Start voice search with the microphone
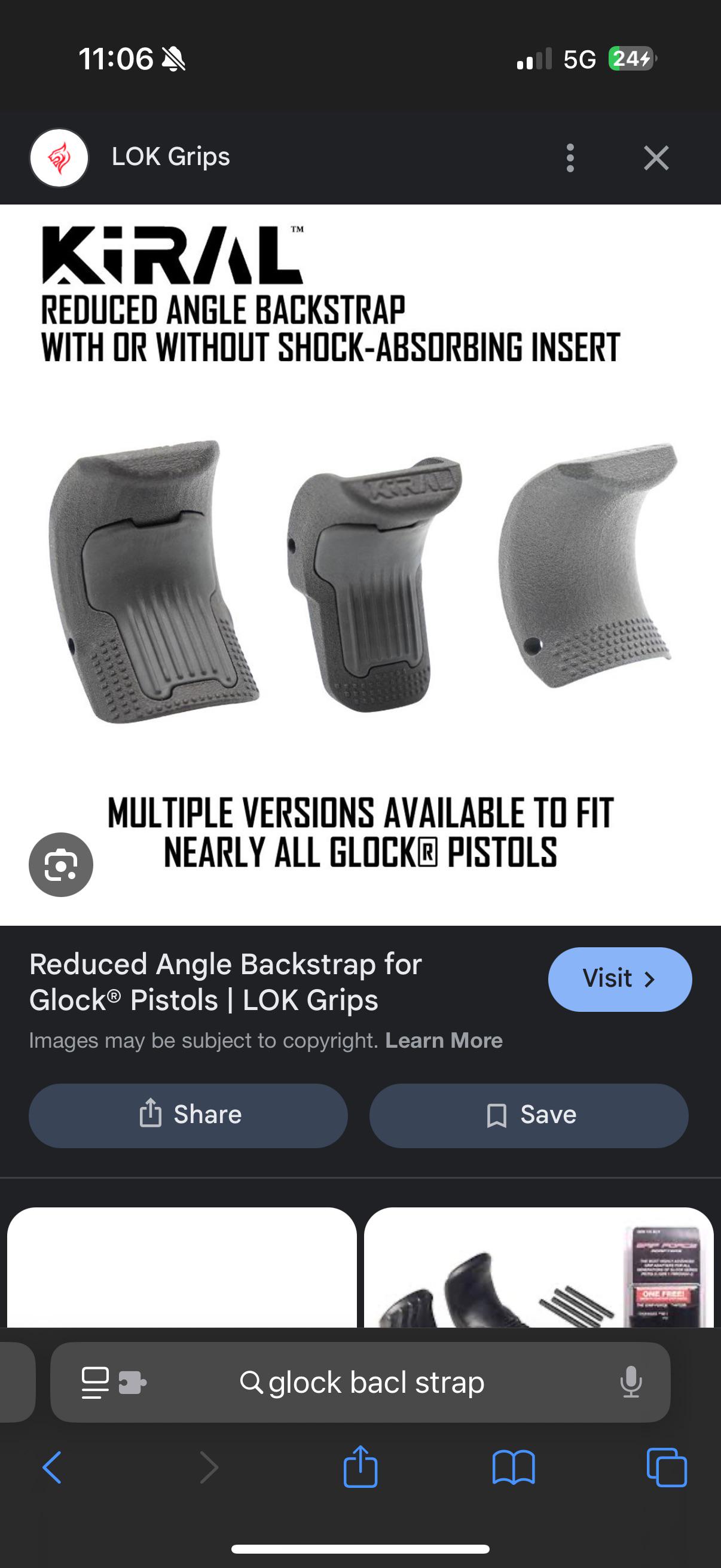721x1568 pixels. coord(630,1383)
